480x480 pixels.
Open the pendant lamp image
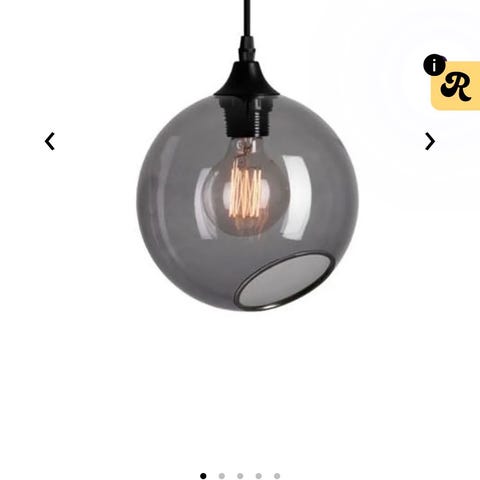(247, 155)
